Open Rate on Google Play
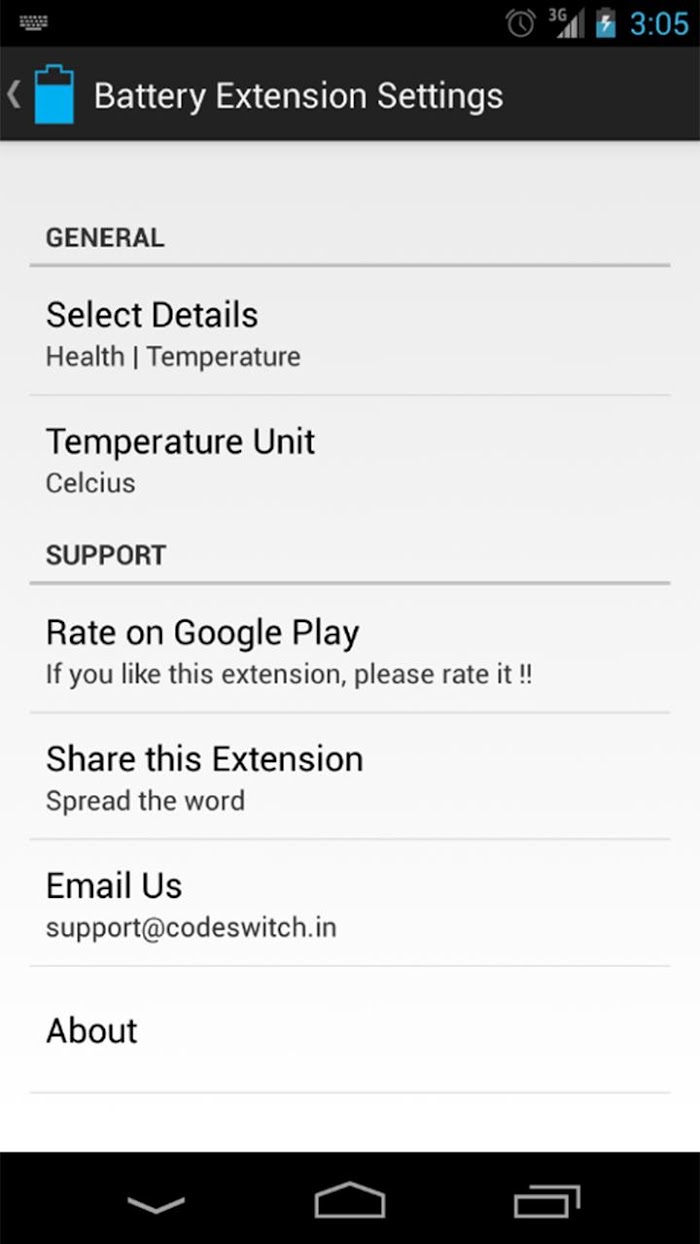The width and height of the screenshot is (700, 1244). point(350,649)
